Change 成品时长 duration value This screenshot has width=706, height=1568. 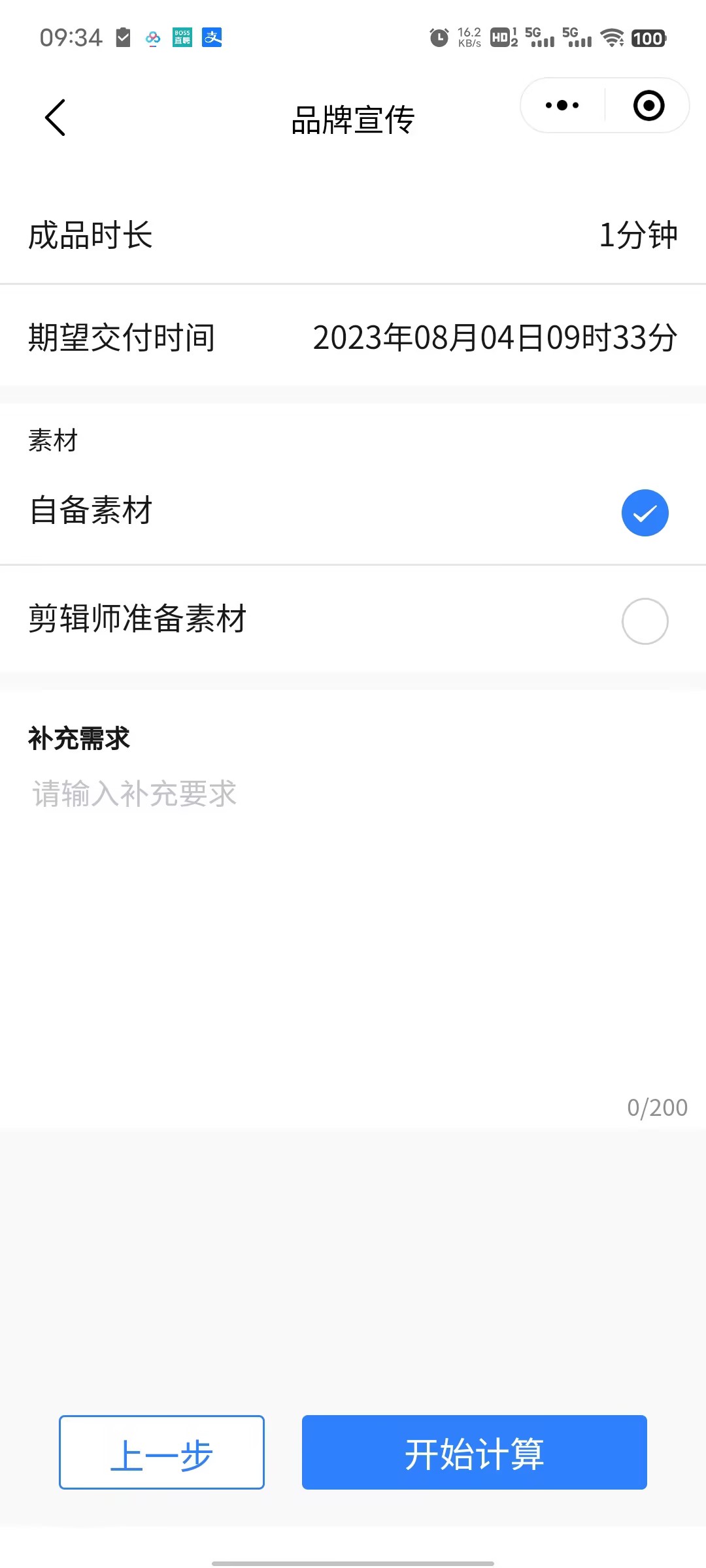pos(637,235)
